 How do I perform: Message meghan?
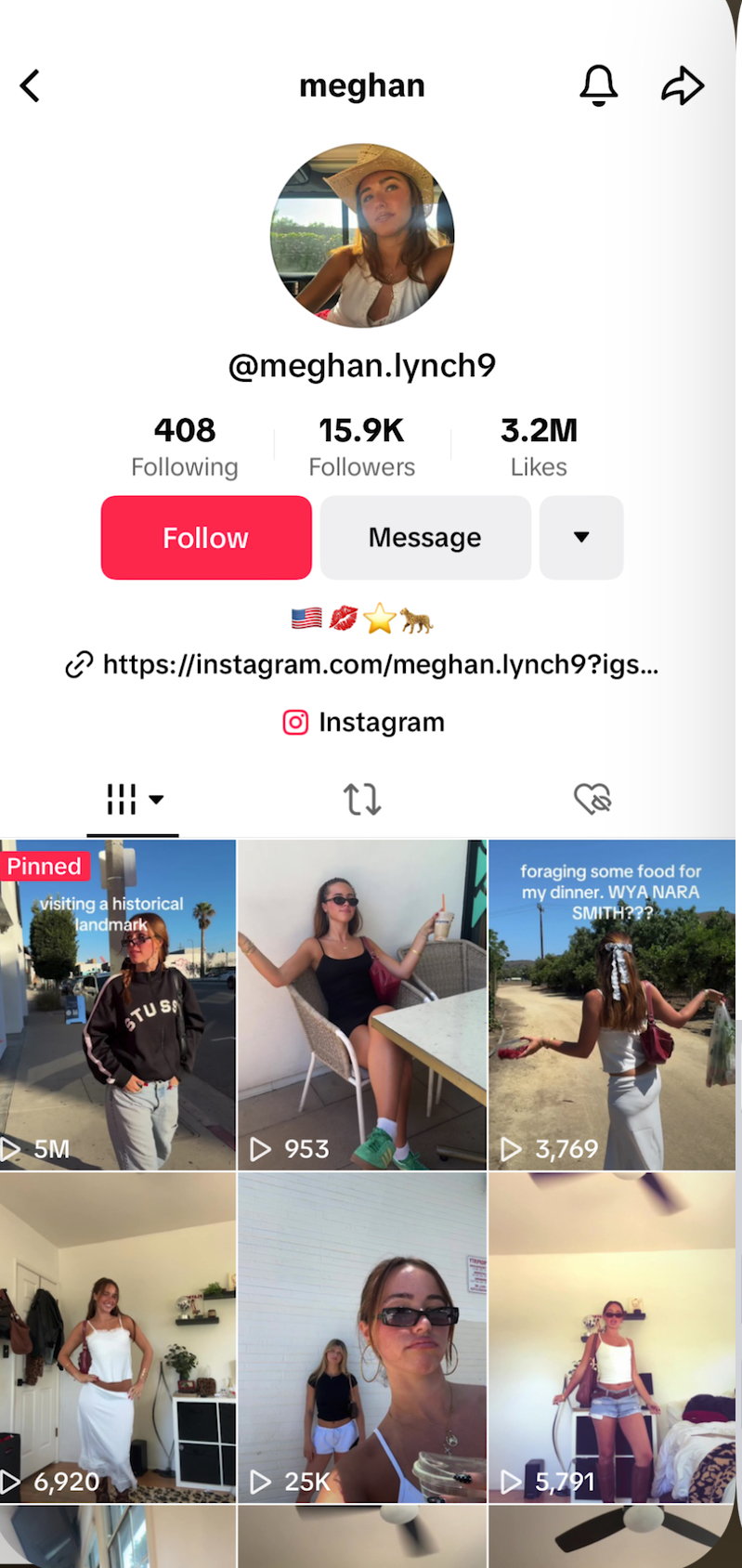tap(425, 538)
